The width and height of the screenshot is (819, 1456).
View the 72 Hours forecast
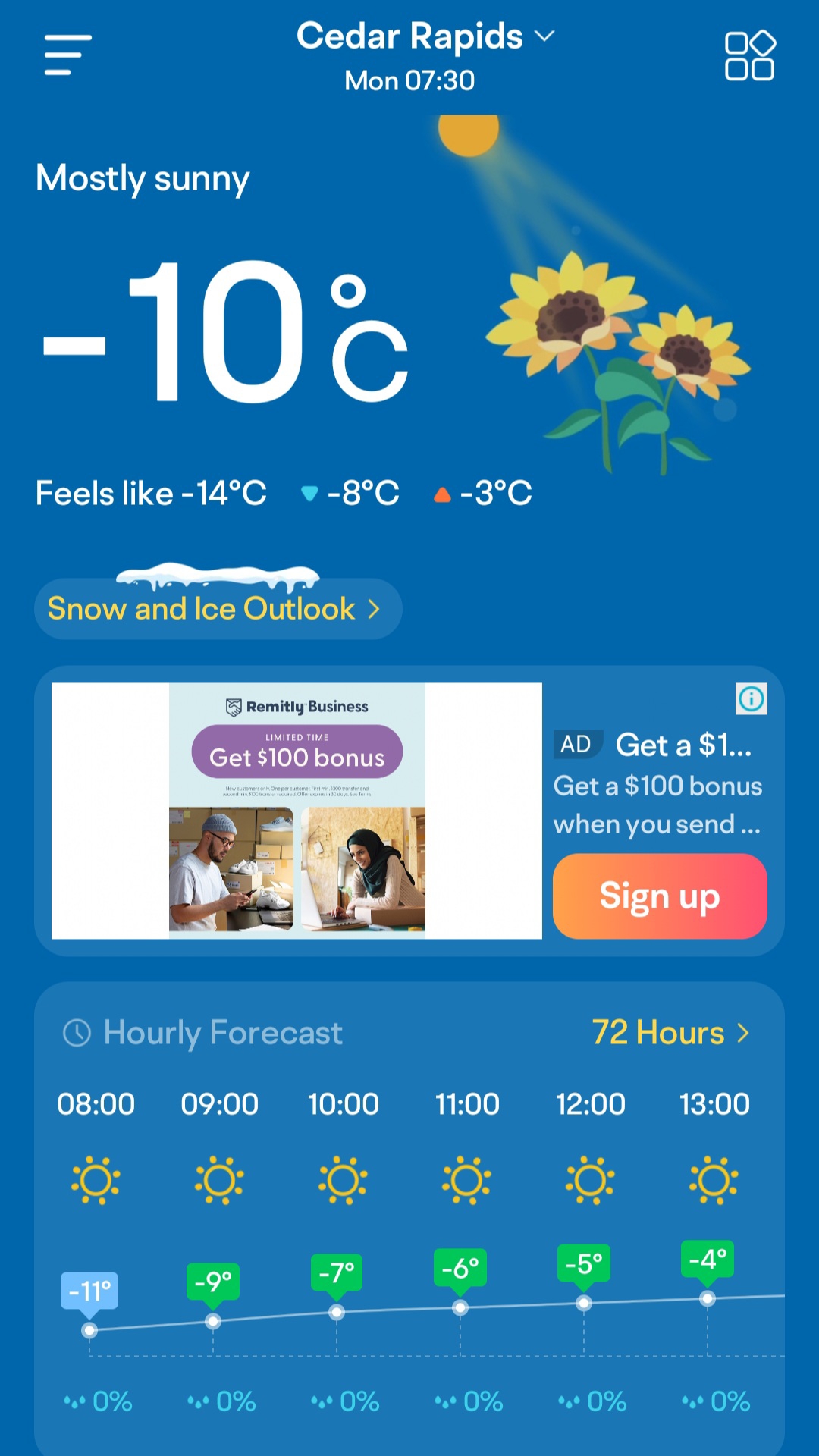[670, 1033]
